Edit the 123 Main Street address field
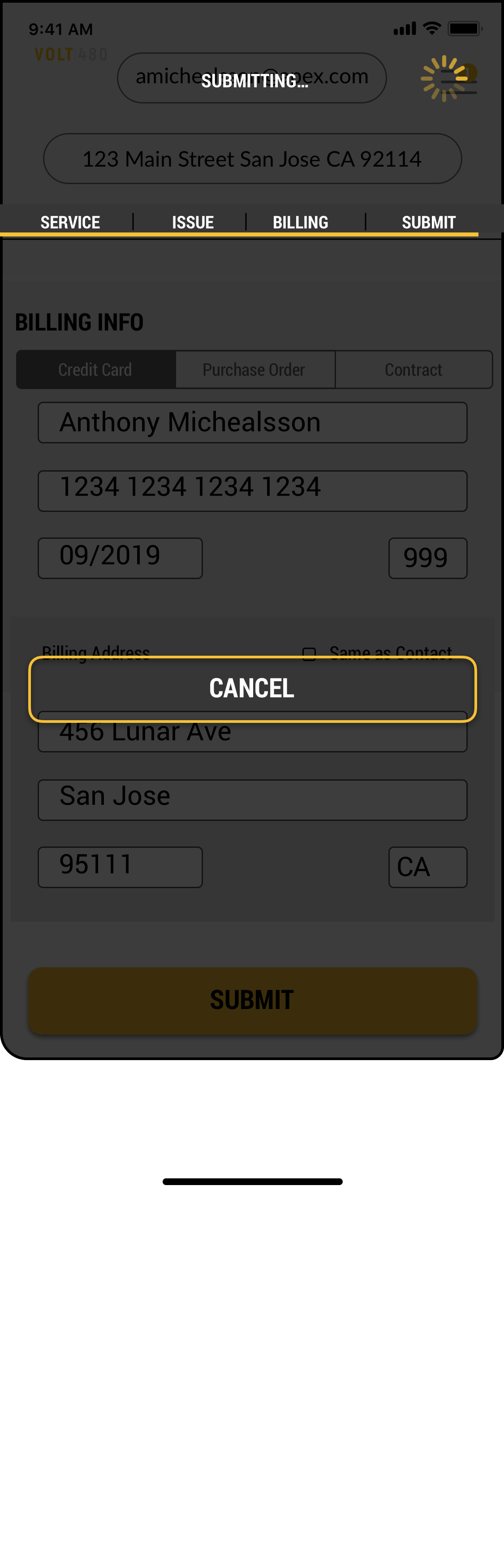The image size is (504, 1568). tap(252, 159)
